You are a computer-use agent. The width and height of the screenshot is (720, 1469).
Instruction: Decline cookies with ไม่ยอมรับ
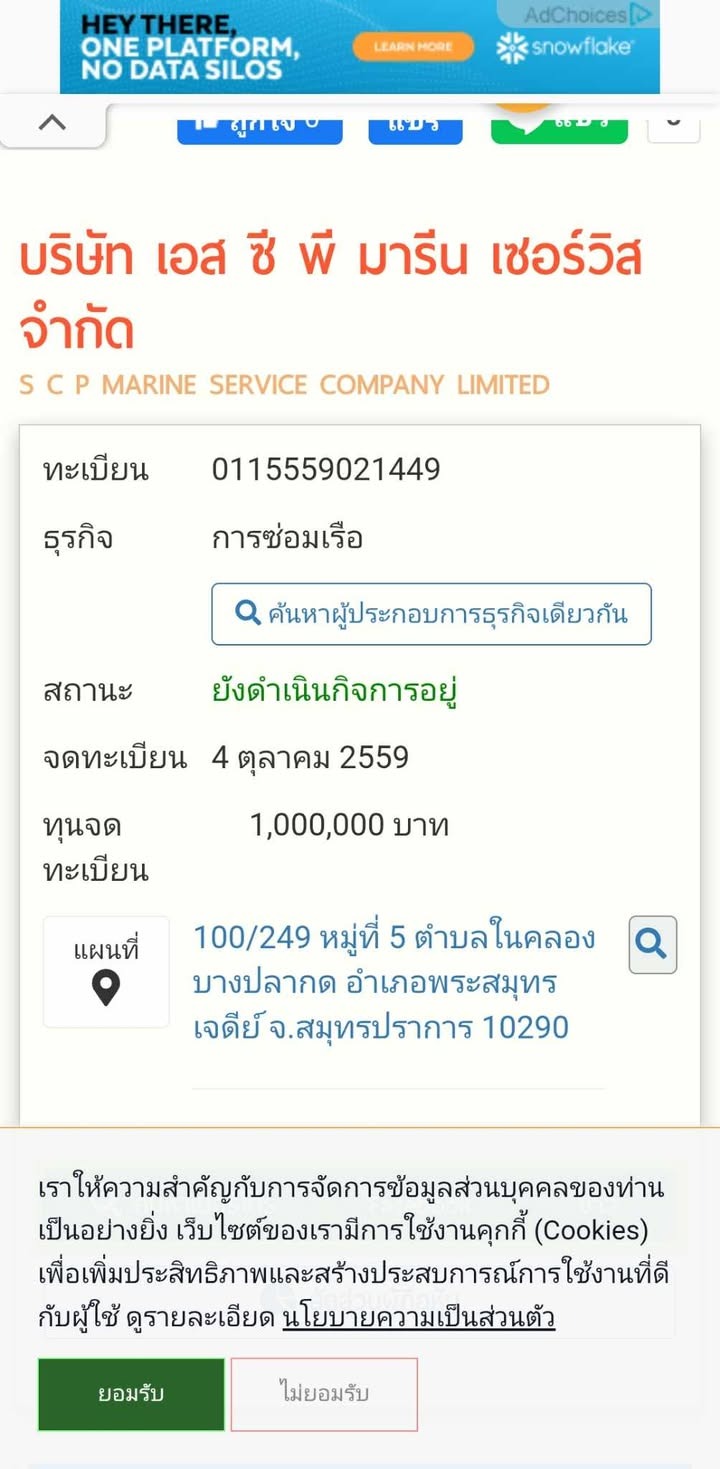[324, 1394]
